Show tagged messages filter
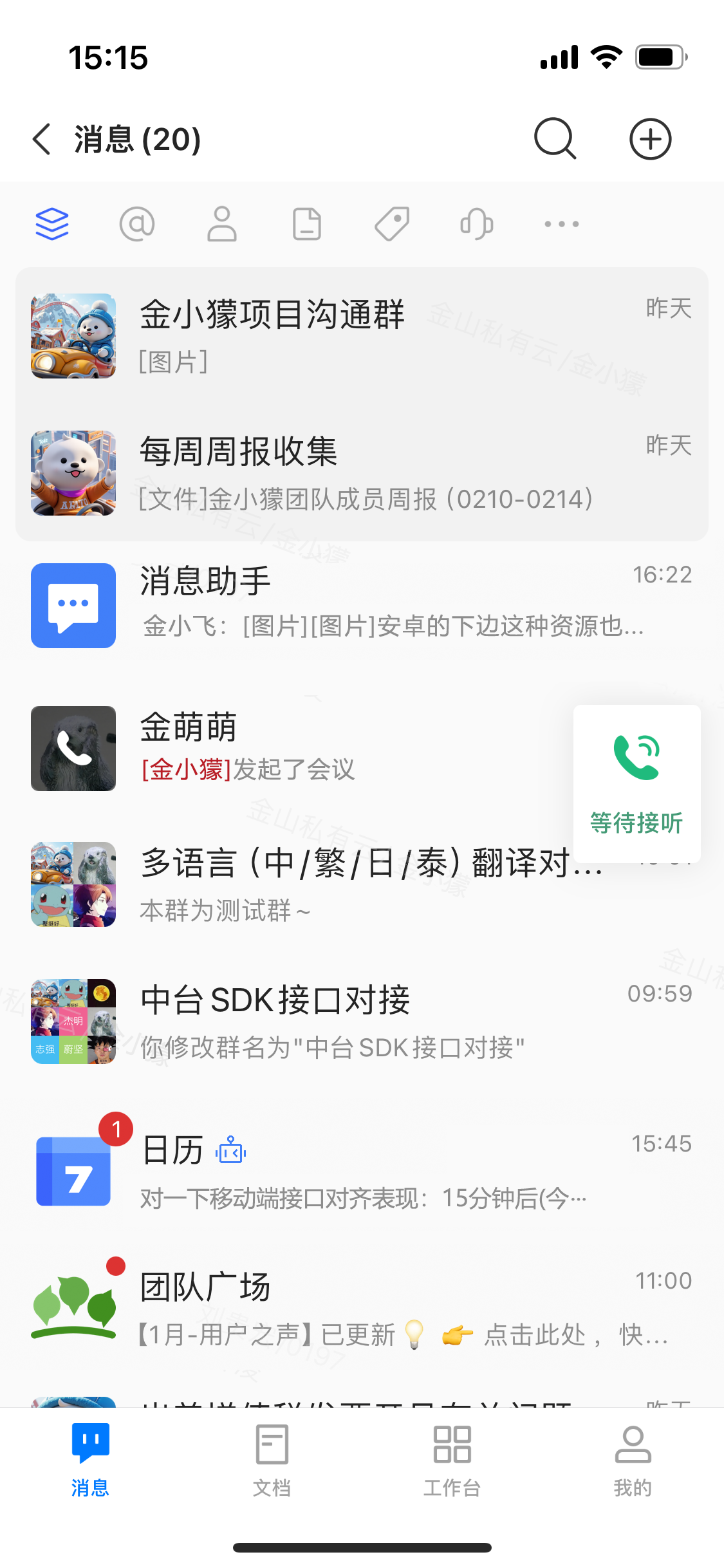724x1568 pixels. (392, 224)
